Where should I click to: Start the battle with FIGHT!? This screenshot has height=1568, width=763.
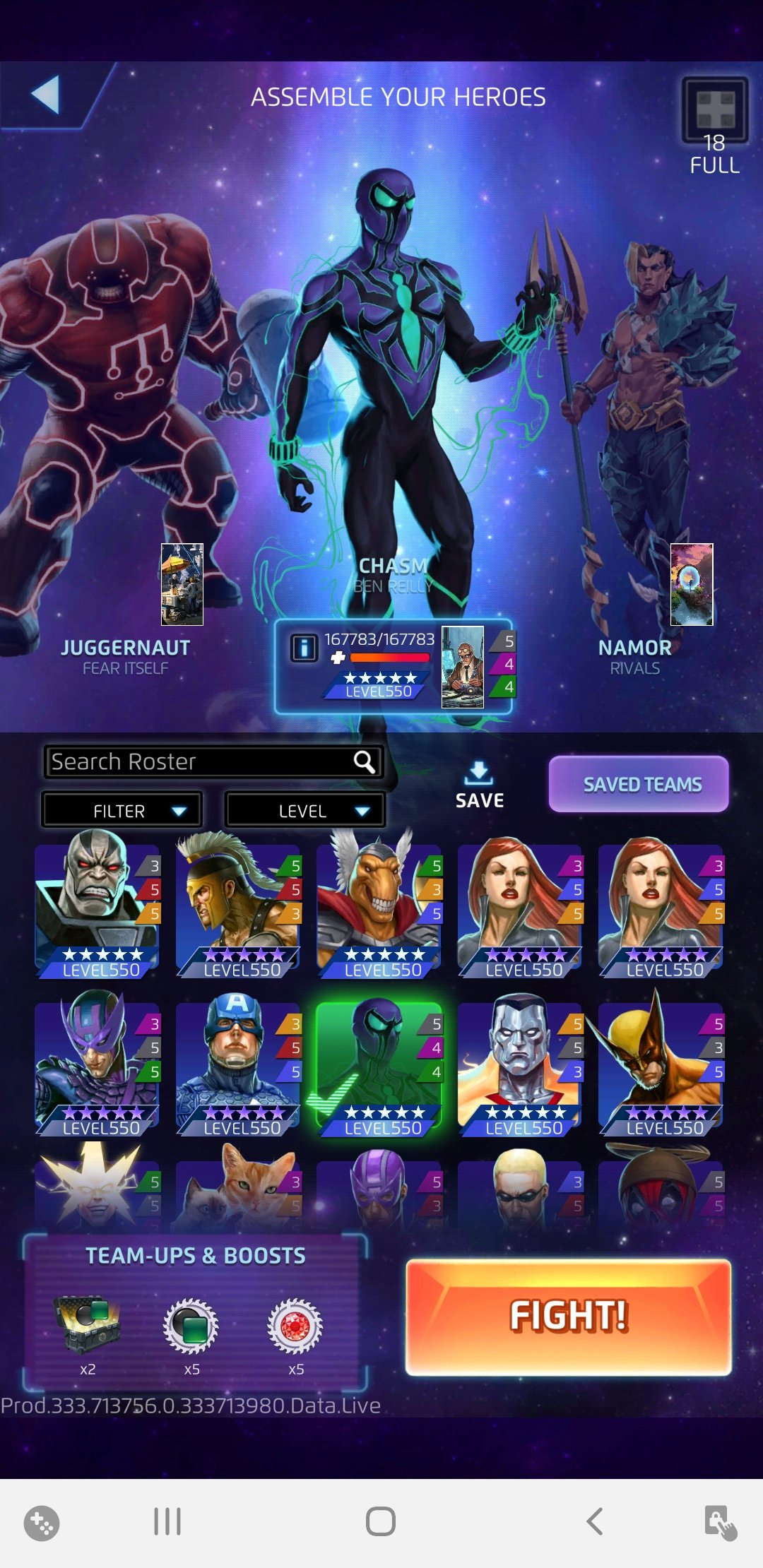click(569, 1317)
